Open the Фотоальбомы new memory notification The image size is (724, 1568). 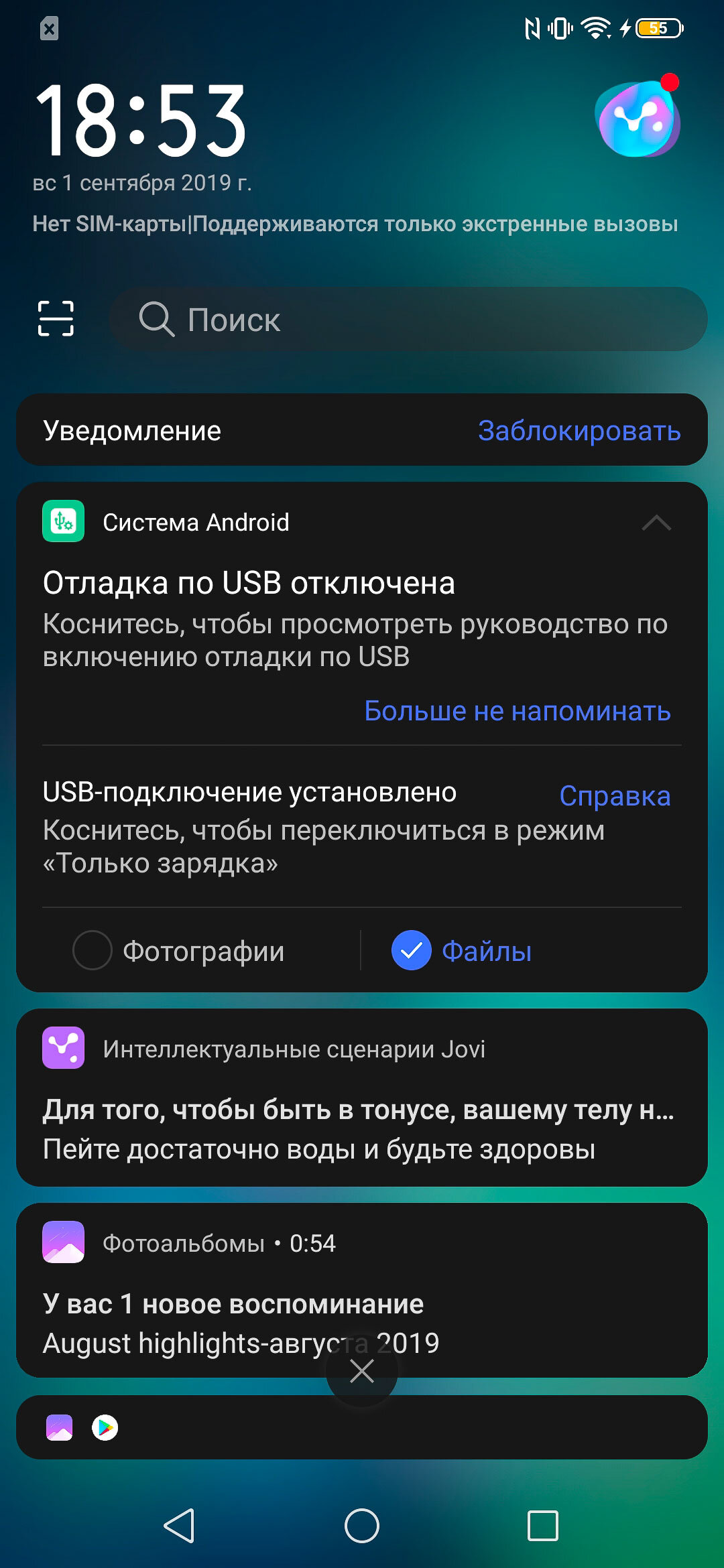tap(362, 1290)
